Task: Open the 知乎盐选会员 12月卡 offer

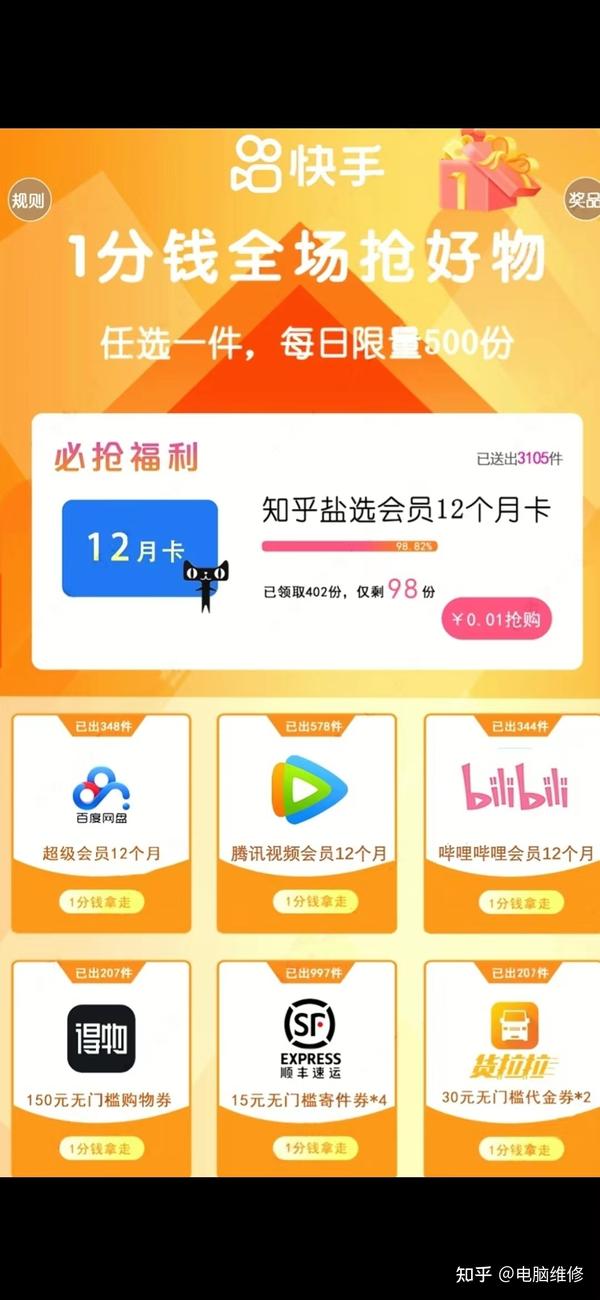Action: (140, 548)
